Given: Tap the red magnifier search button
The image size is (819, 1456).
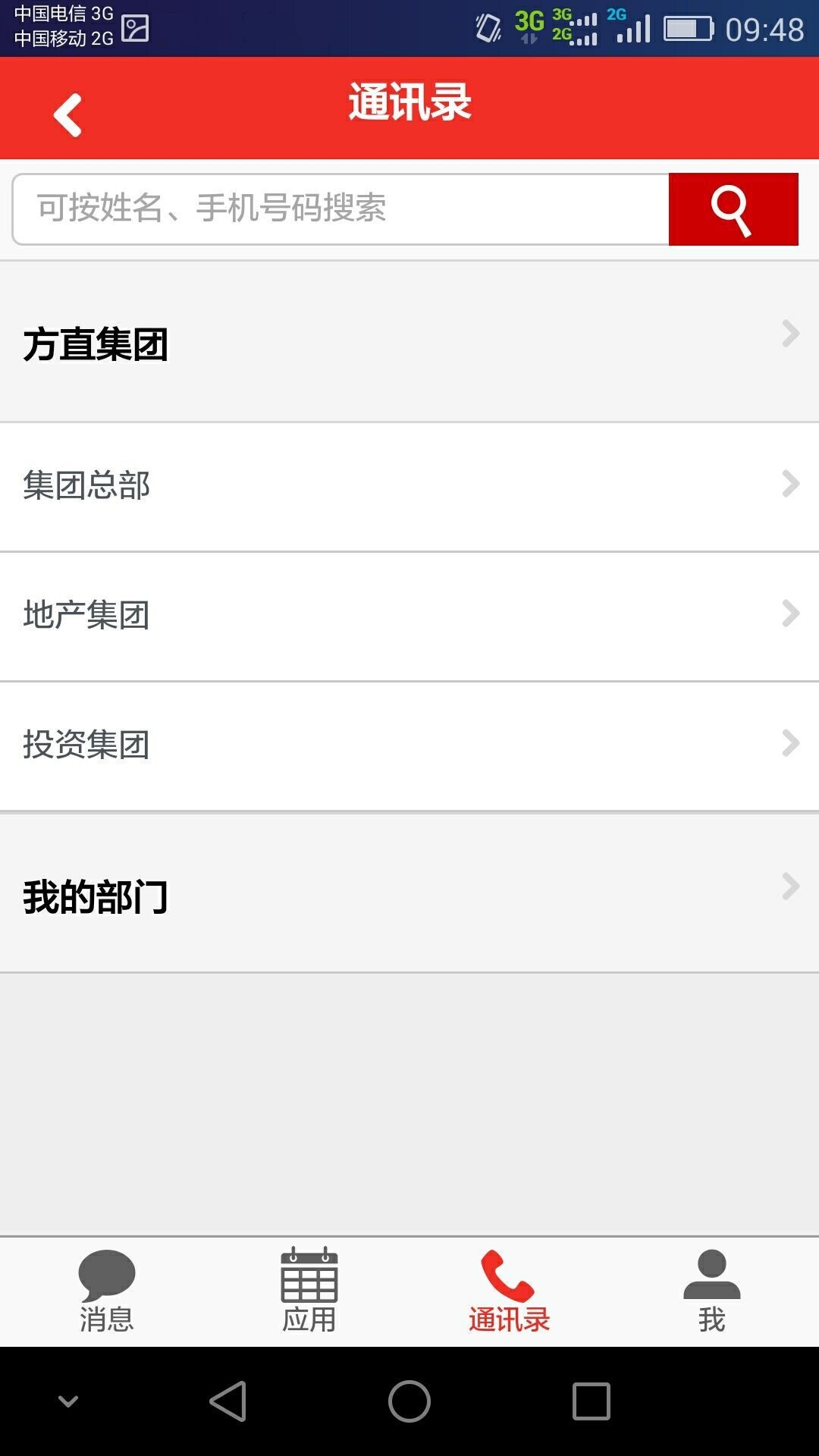Looking at the screenshot, I should 733,209.
